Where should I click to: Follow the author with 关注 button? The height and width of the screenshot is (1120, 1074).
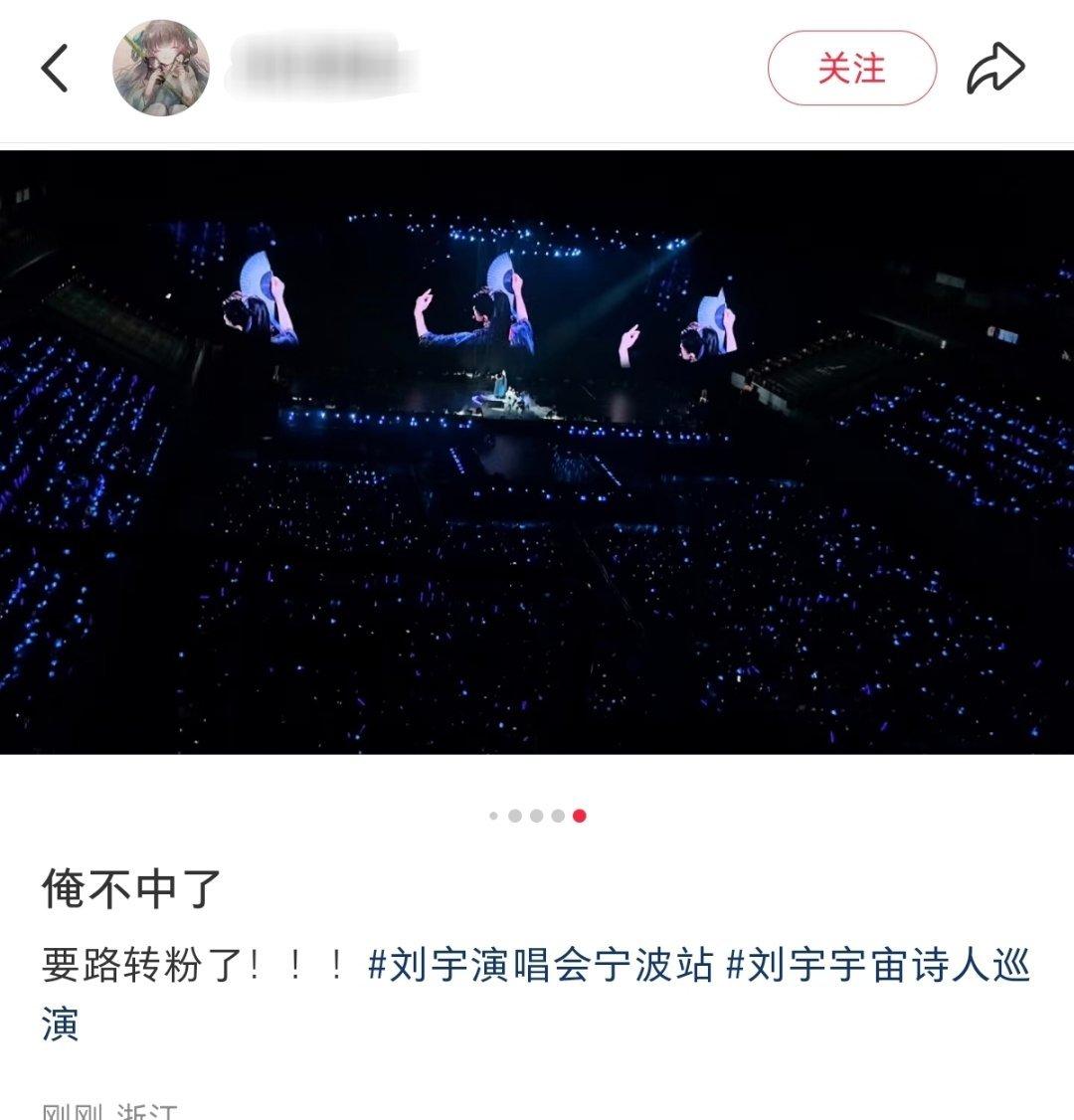(x=851, y=69)
